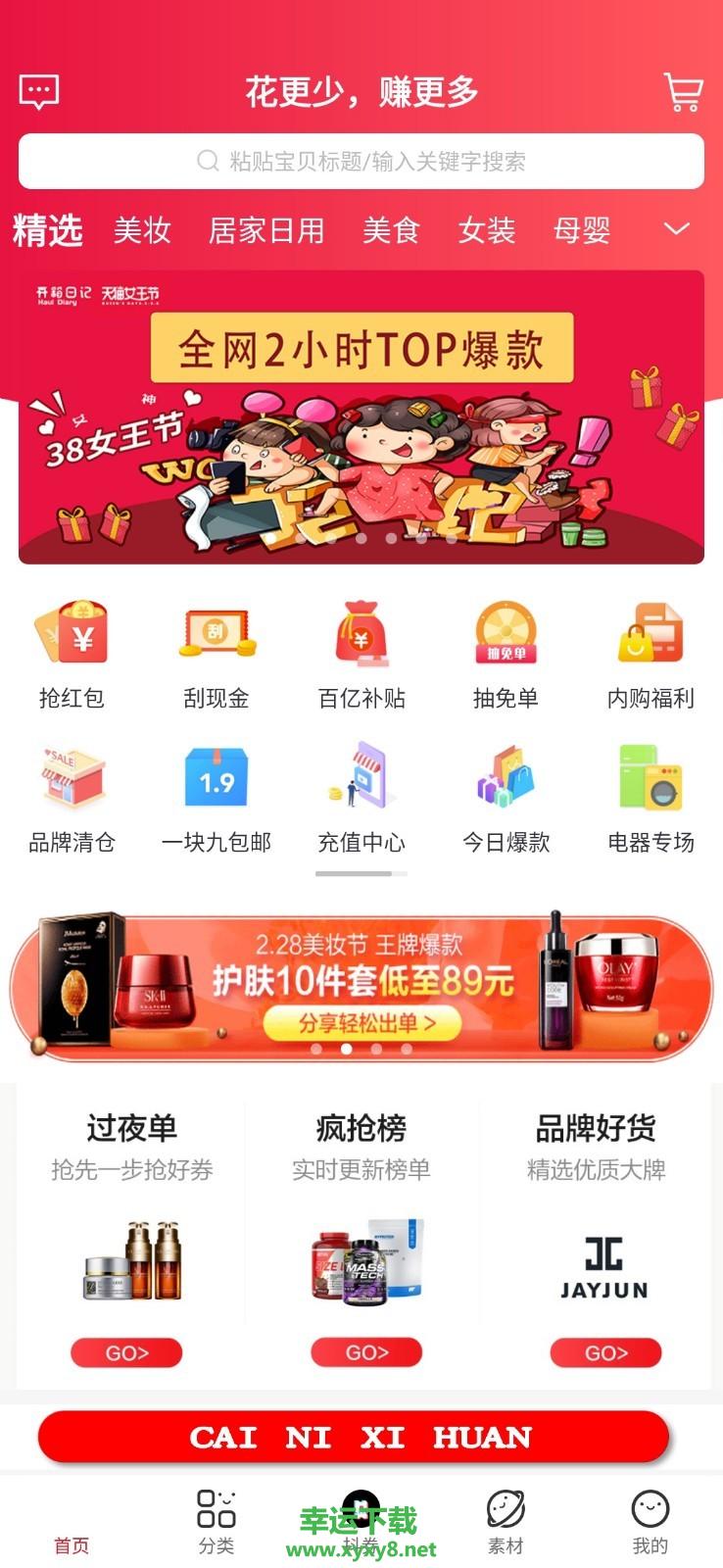Tap GO under 过夜单
The image size is (723, 1568).
point(126,1352)
